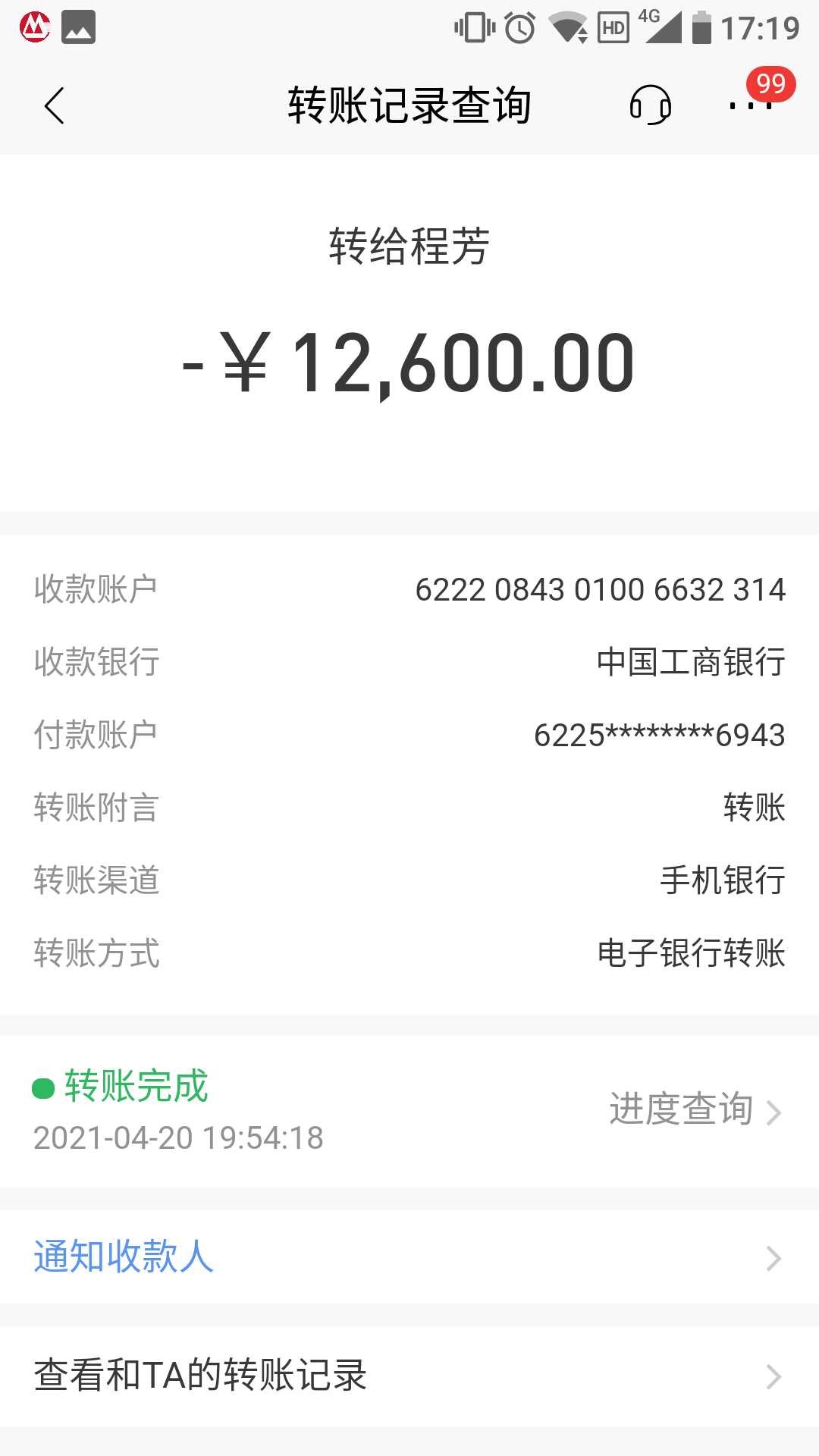
Task: Open 查看和TA的转账记录
Action: (409, 1376)
